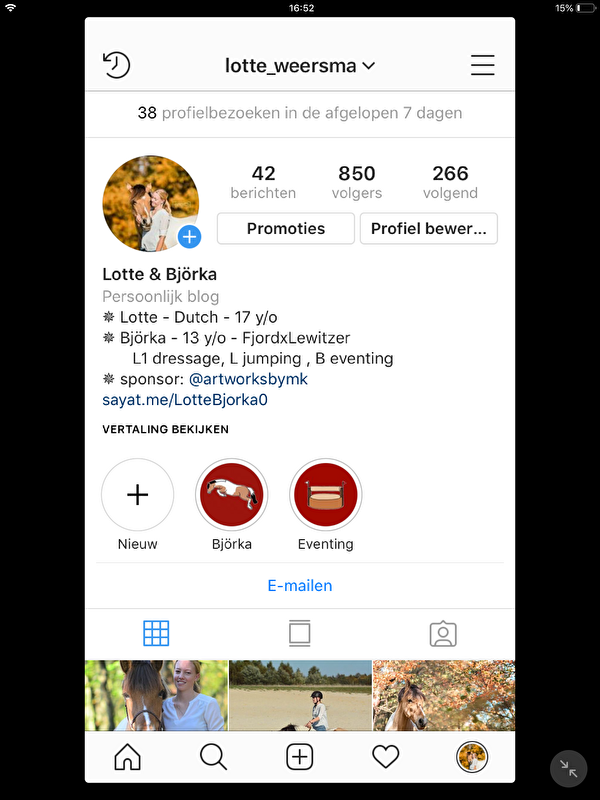Open the @artworksbymk mention
The width and height of the screenshot is (600, 800).
[x=248, y=379]
